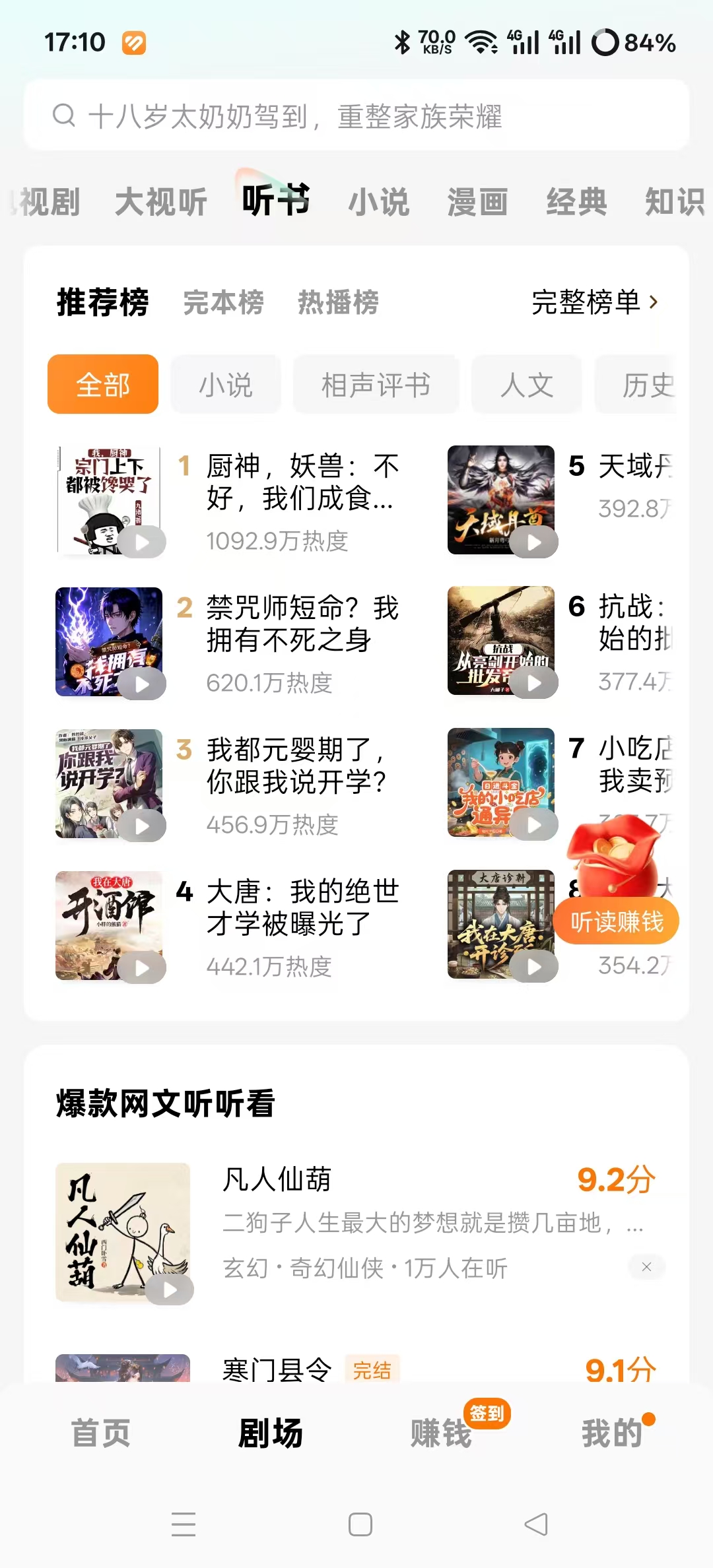Dismiss the 凡人仙葫 recommendation card
Viewport: 713px width, 1568px height.
(648, 1266)
